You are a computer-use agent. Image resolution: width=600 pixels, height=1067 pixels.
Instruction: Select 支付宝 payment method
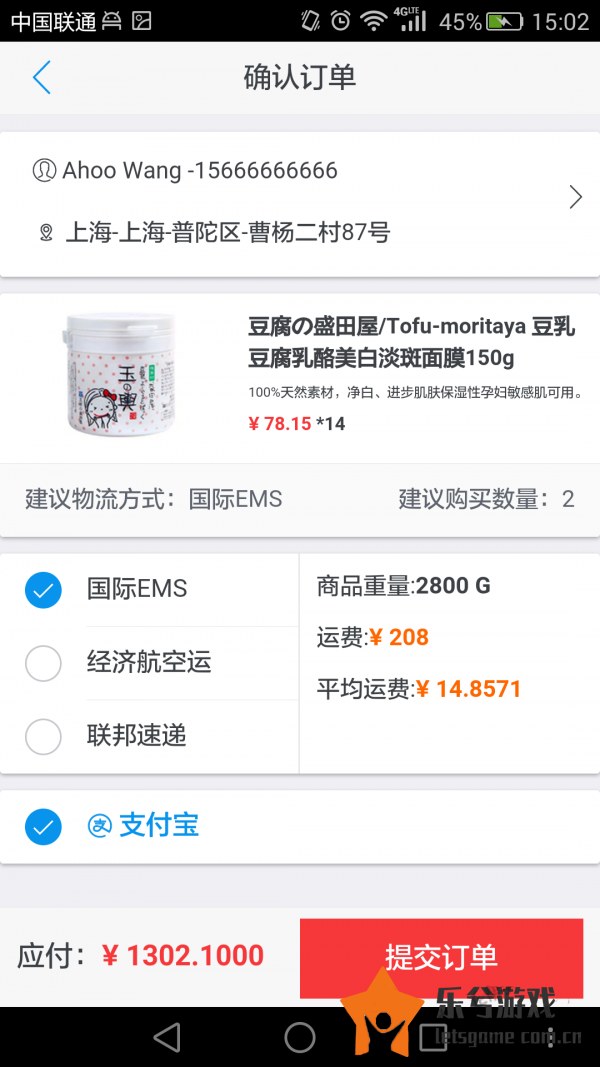300,827
